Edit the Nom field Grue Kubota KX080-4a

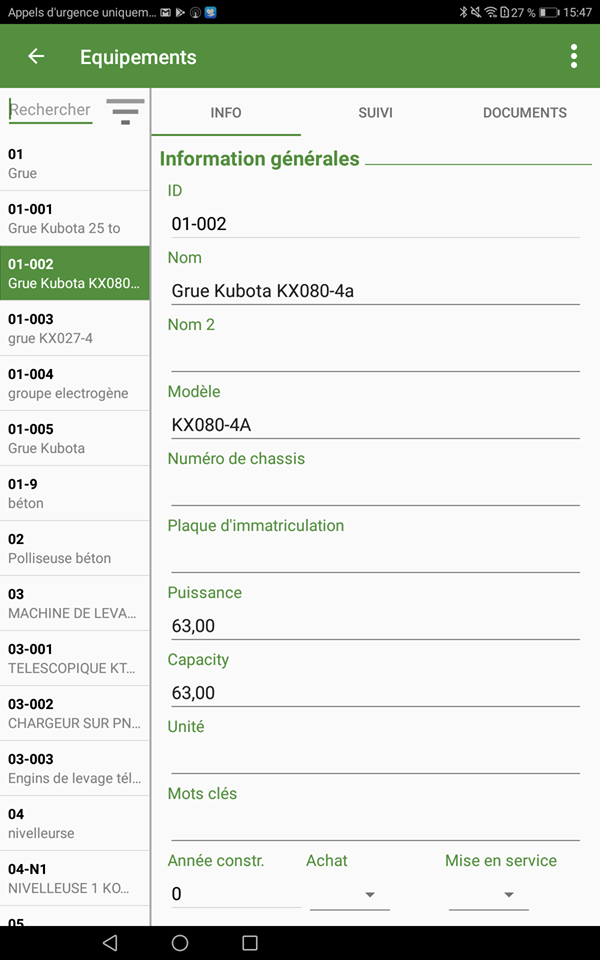[375, 291]
